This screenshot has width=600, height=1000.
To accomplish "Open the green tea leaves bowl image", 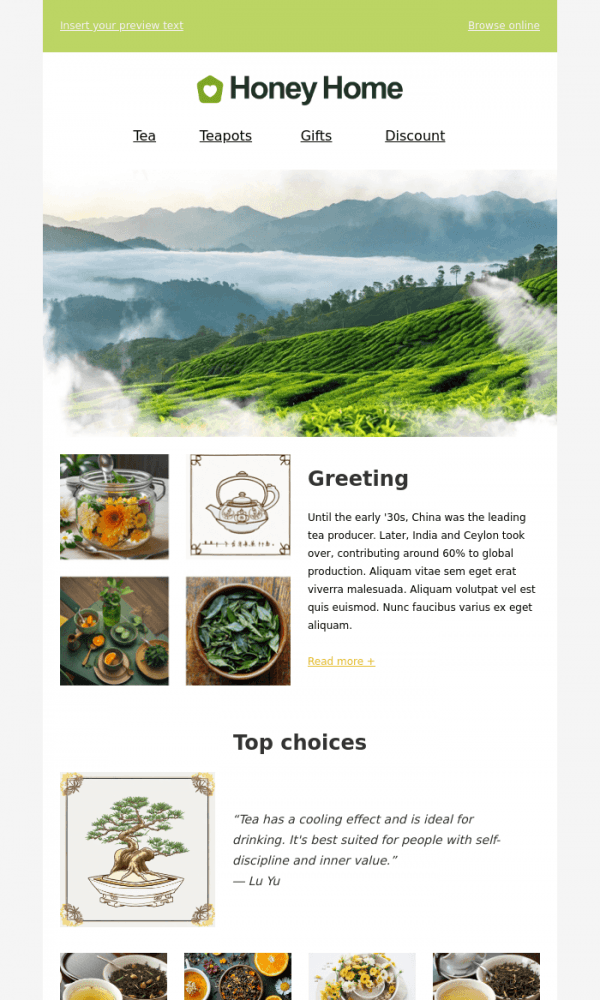I will [x=238, y=631].
